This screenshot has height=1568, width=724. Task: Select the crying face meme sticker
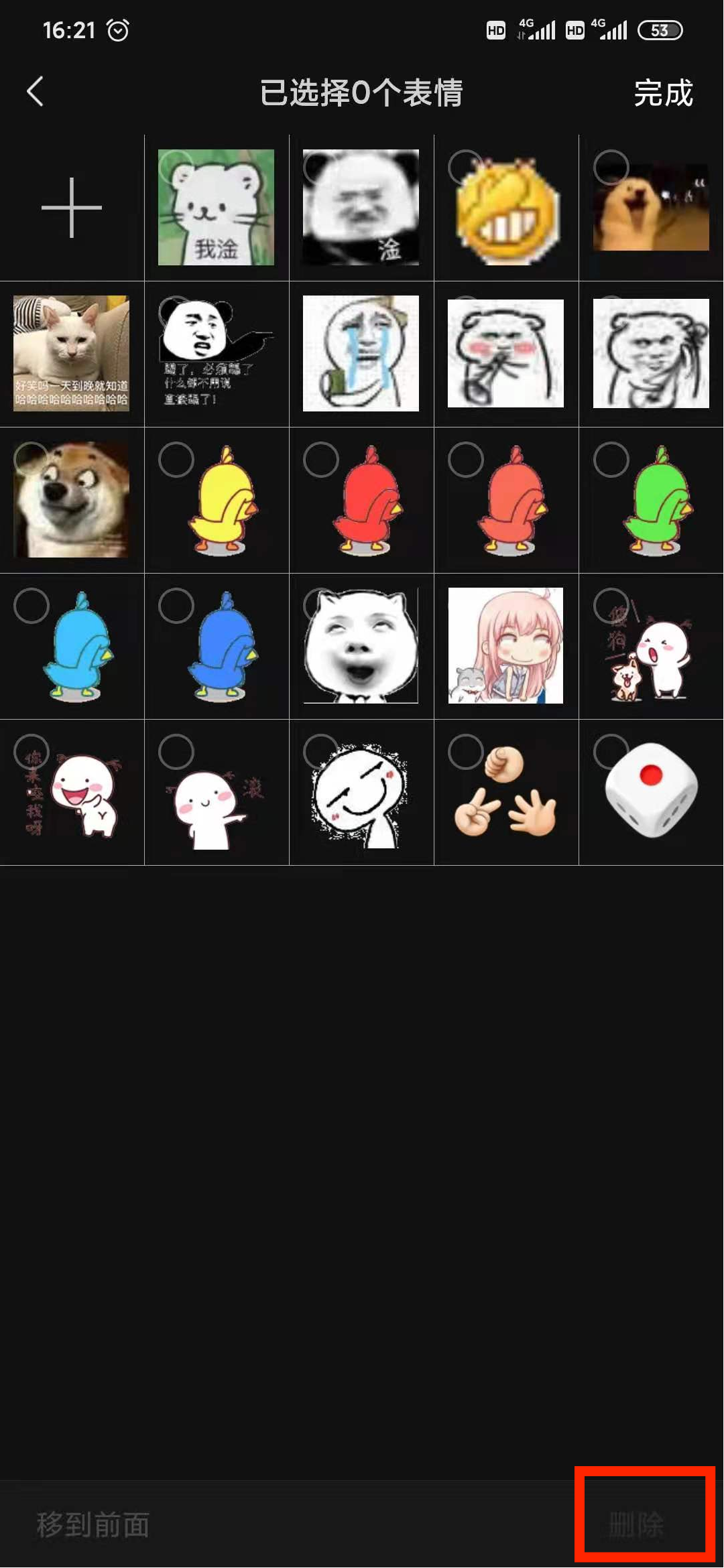point(361,353)
